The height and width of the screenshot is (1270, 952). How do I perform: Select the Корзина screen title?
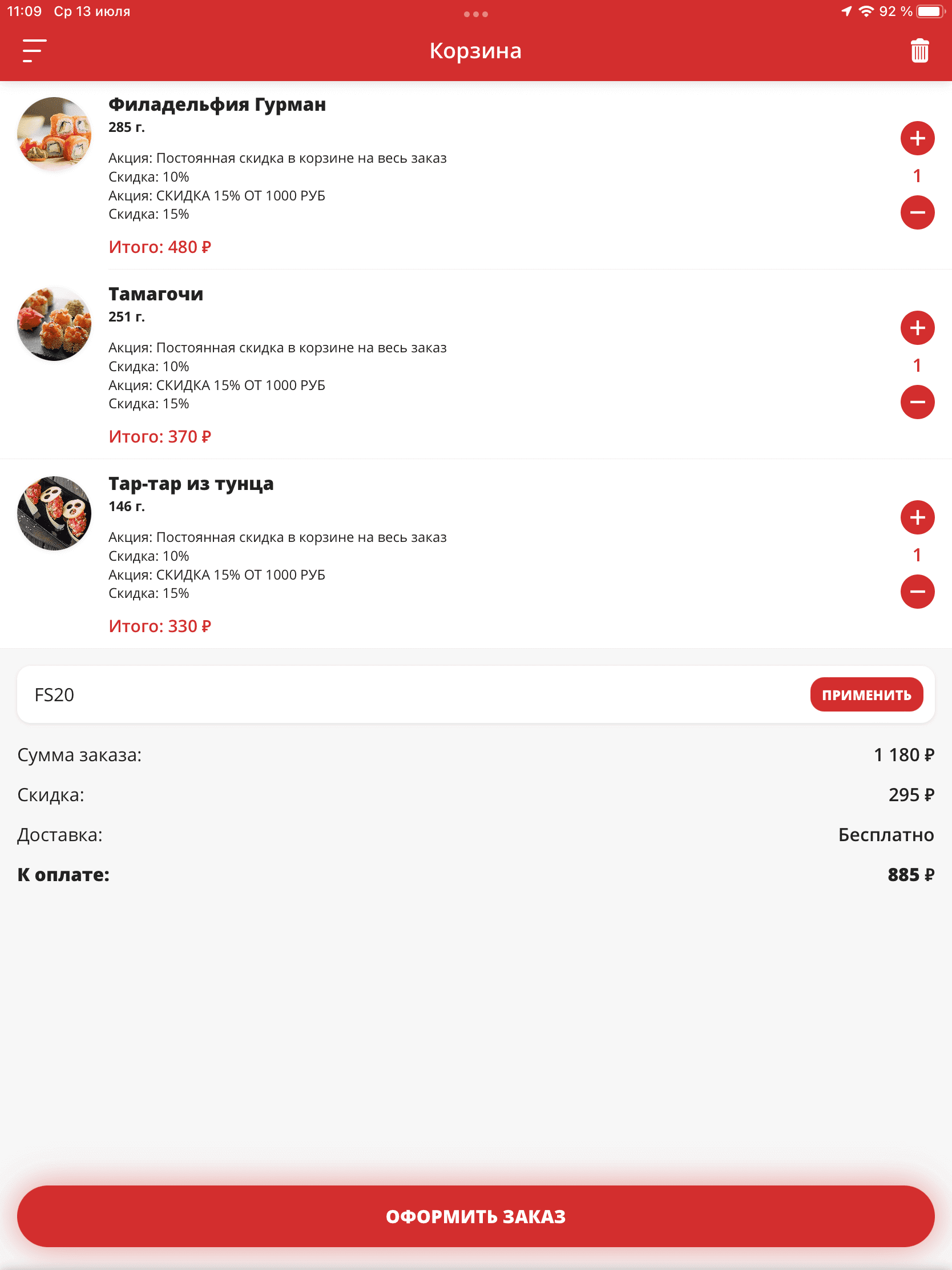[475, 50]
